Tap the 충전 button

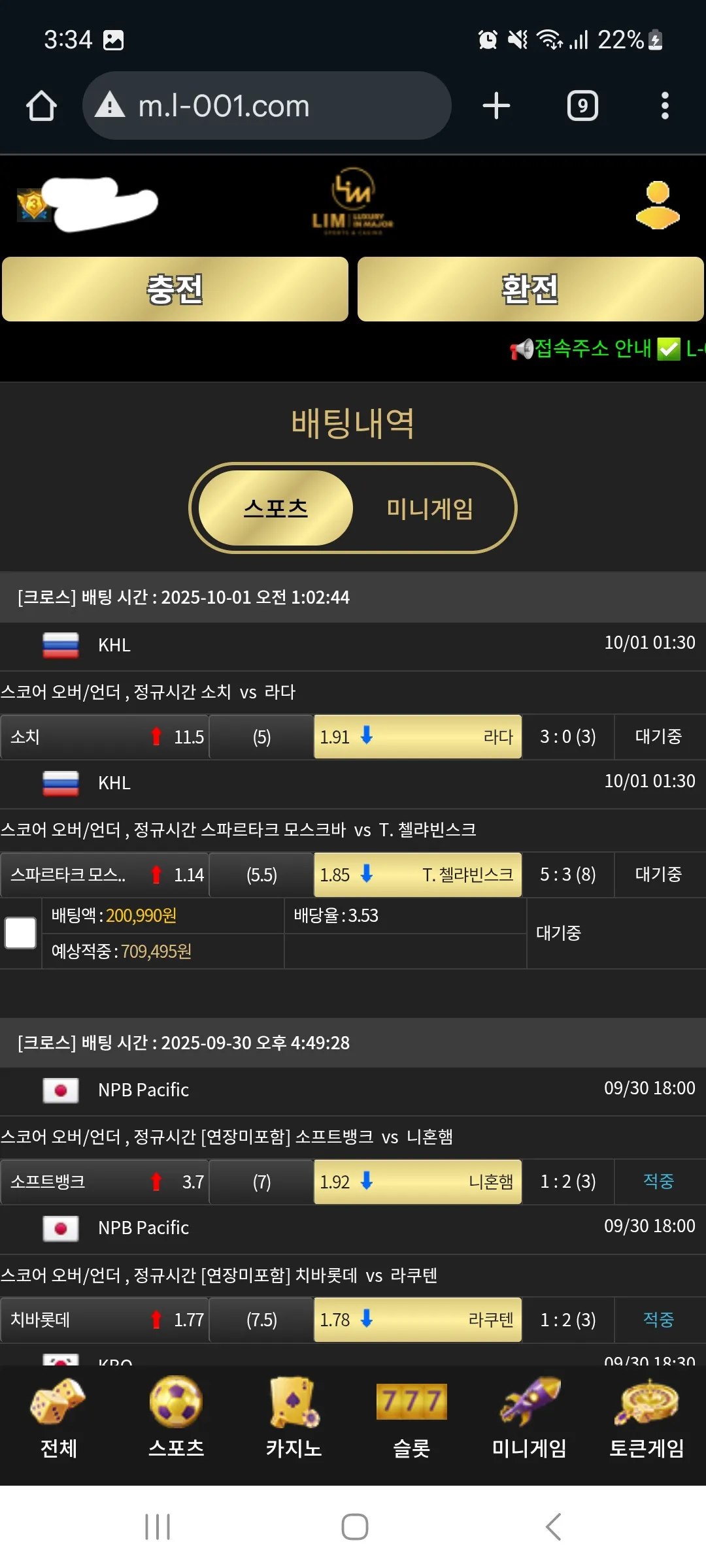[x=175, y=289]
